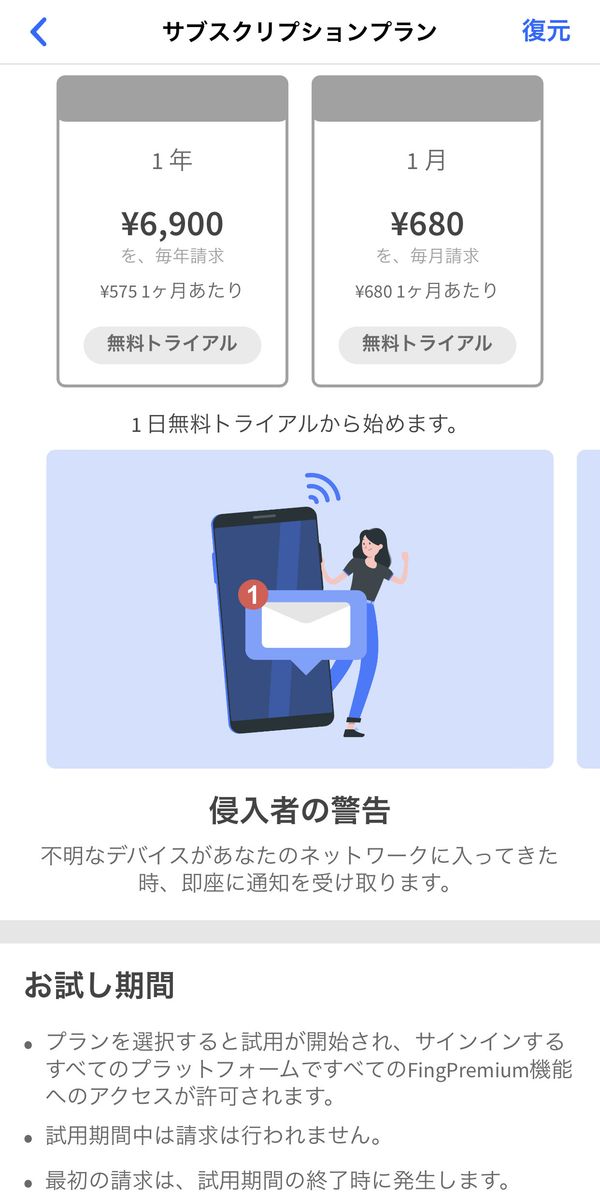
Task: Start 無料トライアル for the yearly plan
Action: coord(173,345)
